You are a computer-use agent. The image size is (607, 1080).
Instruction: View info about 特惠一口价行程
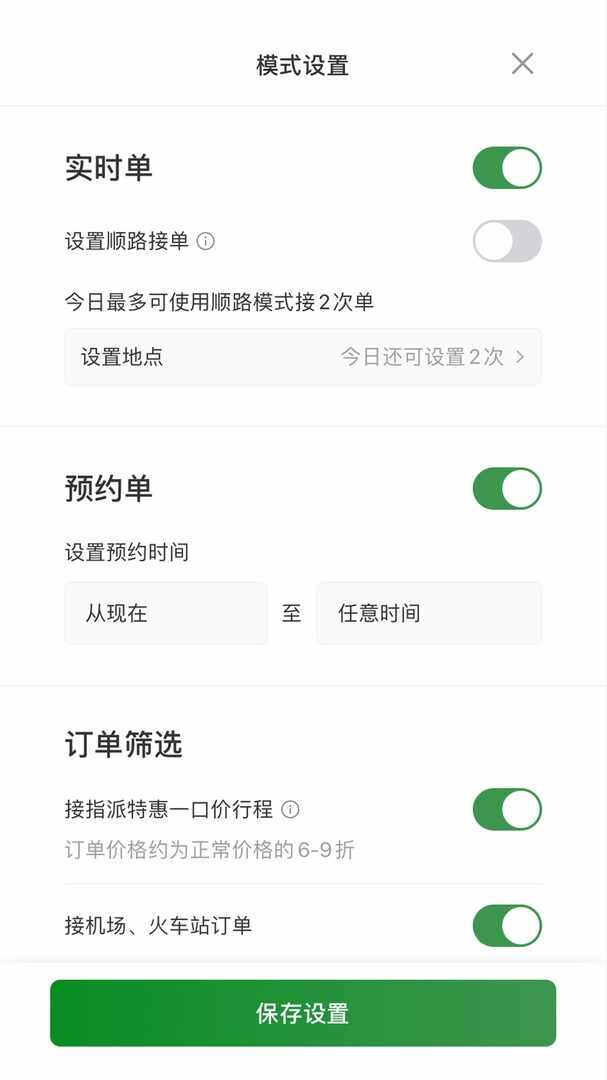point(290,809)
